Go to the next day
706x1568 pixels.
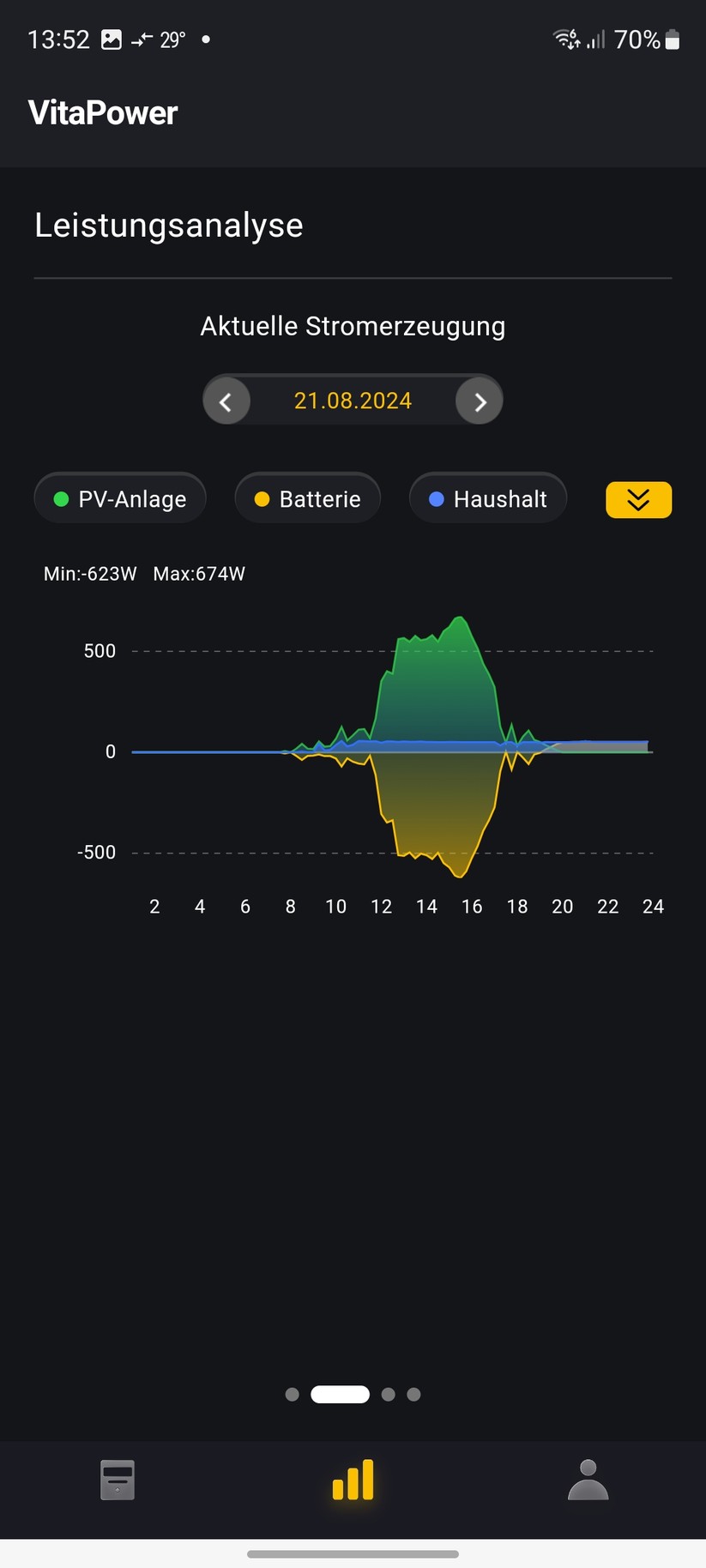(480, 401)
